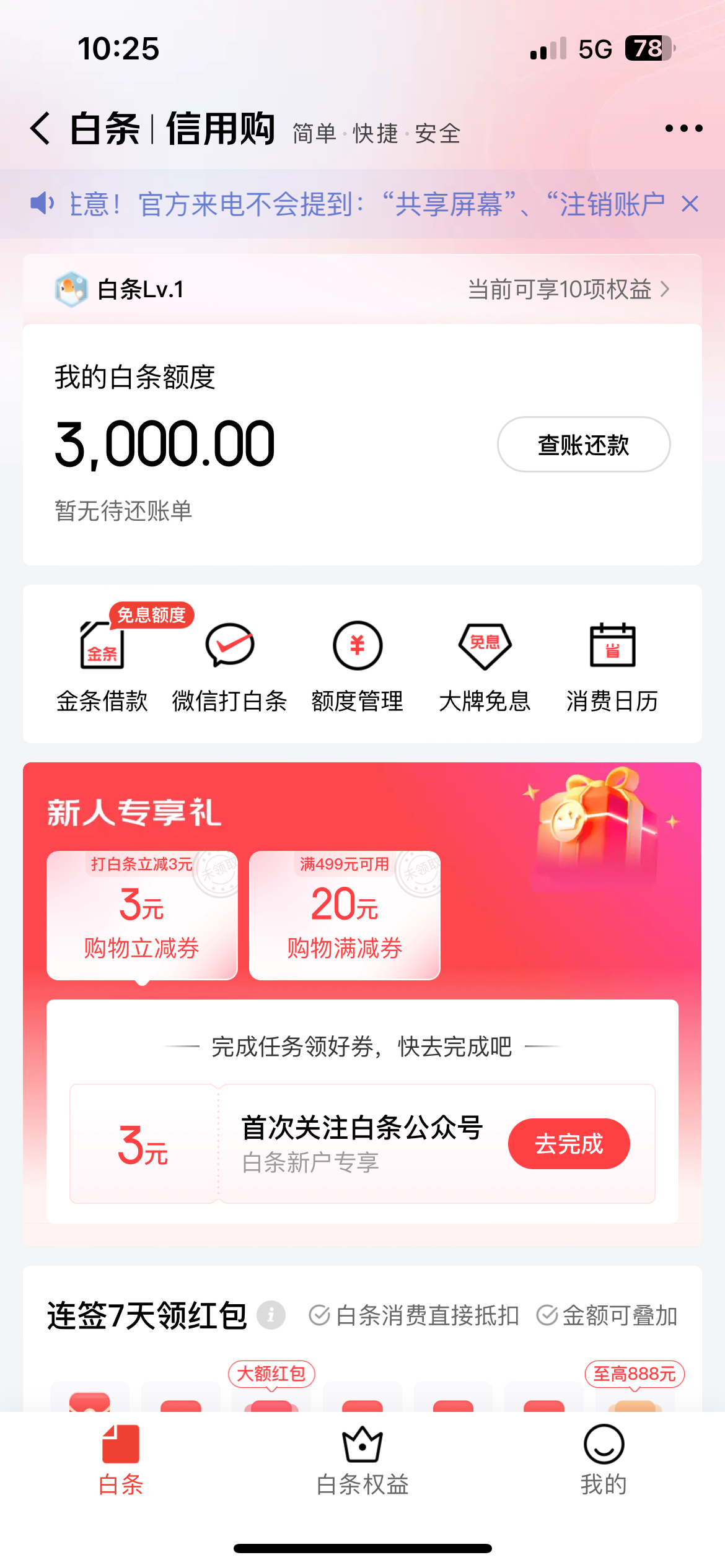Select the 20元 购物满减券 coupon card
Screen dimensions: 725x1568
[345, 915]
